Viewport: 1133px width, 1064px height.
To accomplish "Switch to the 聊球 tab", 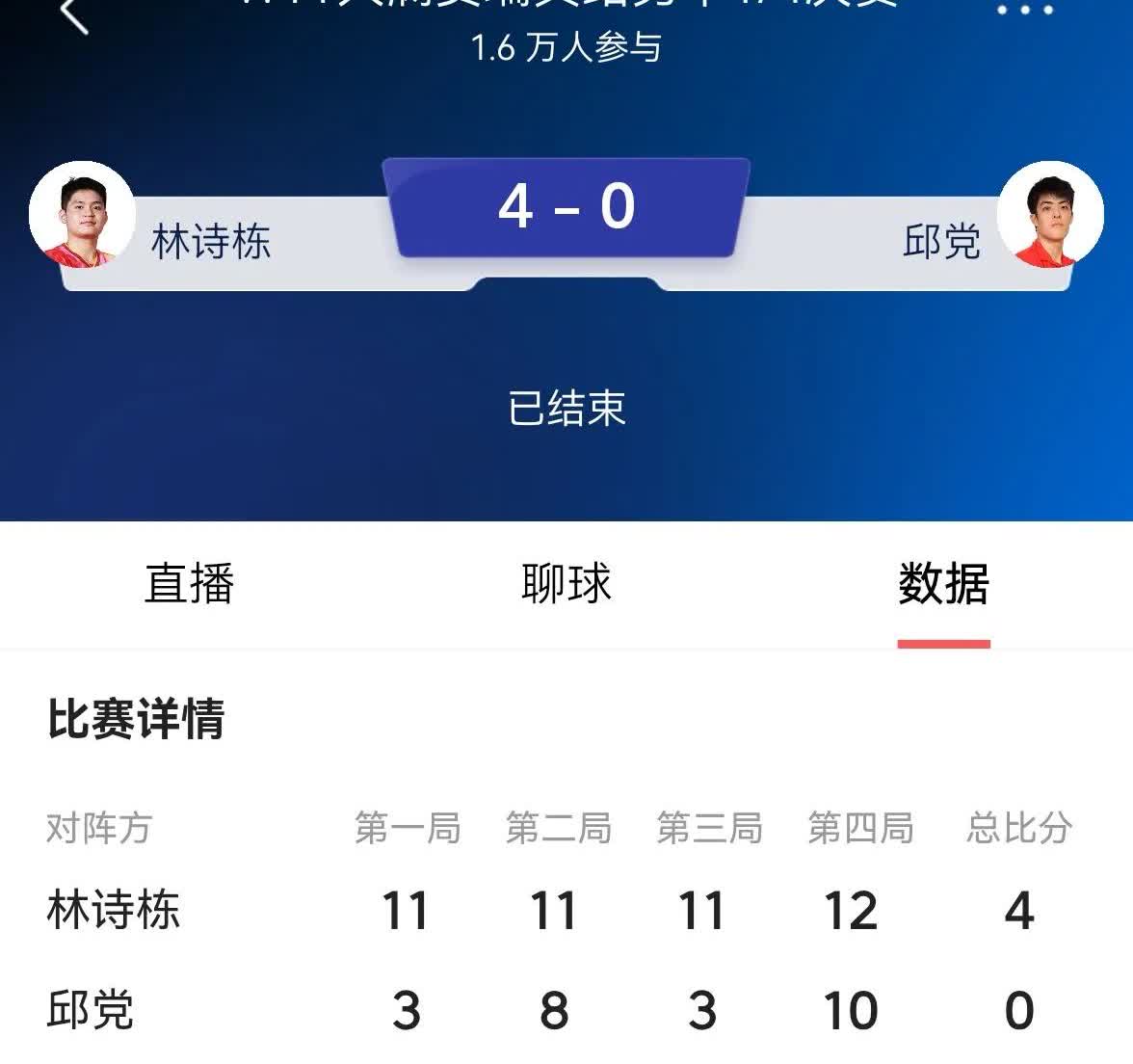I will [566, 583].
